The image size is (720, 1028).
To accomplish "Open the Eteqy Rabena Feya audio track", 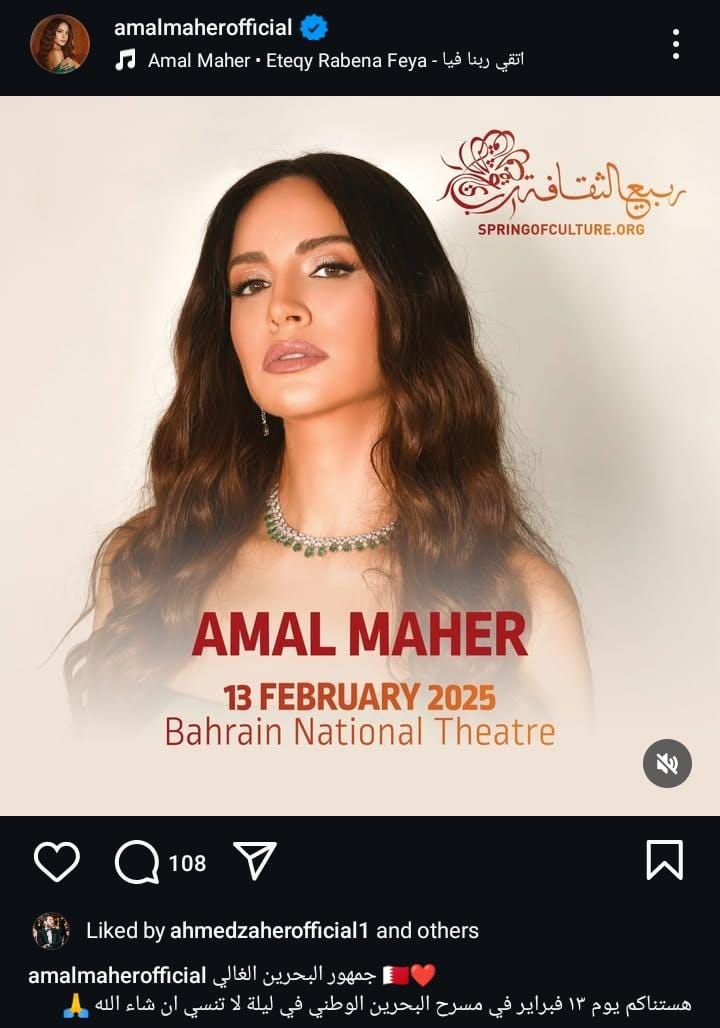I will click(335, 60).
